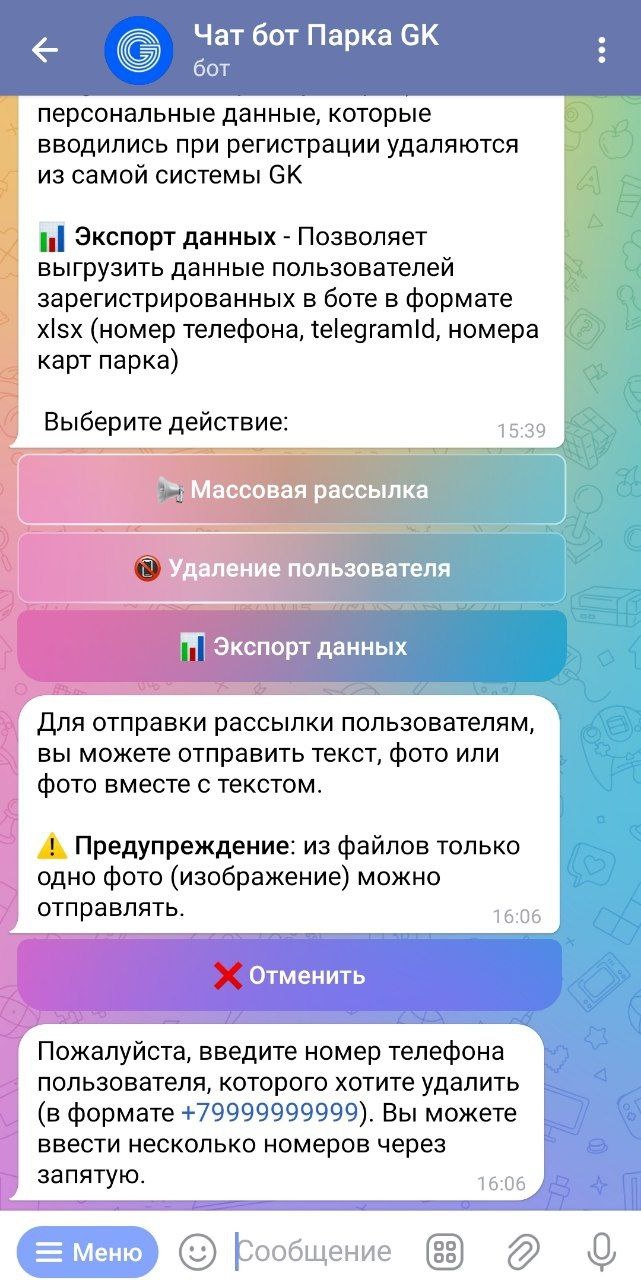Go back from the bot chat
This screenshot has height=1280, width=641.
point(45,50)
